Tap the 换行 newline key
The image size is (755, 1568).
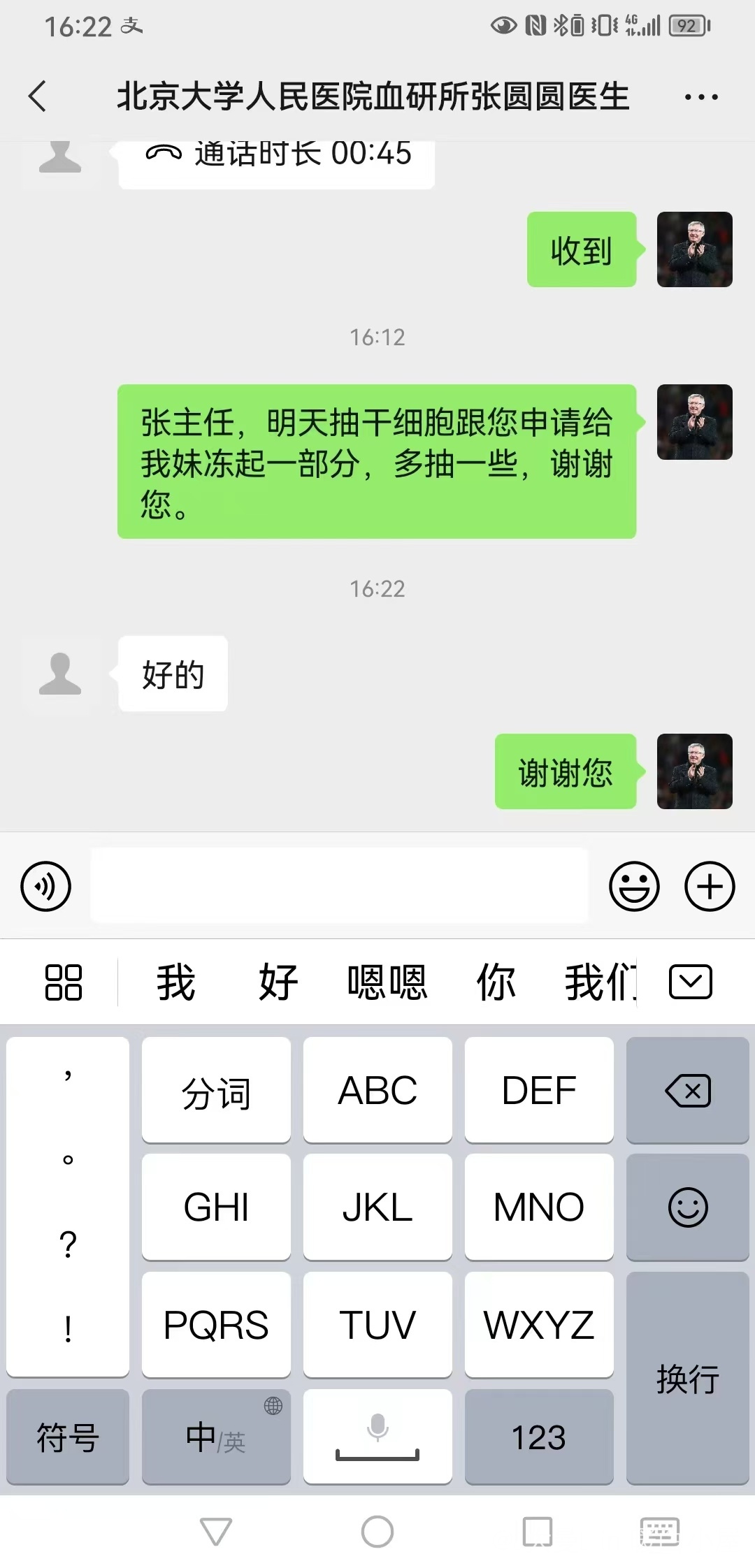tap(688, 1379)
